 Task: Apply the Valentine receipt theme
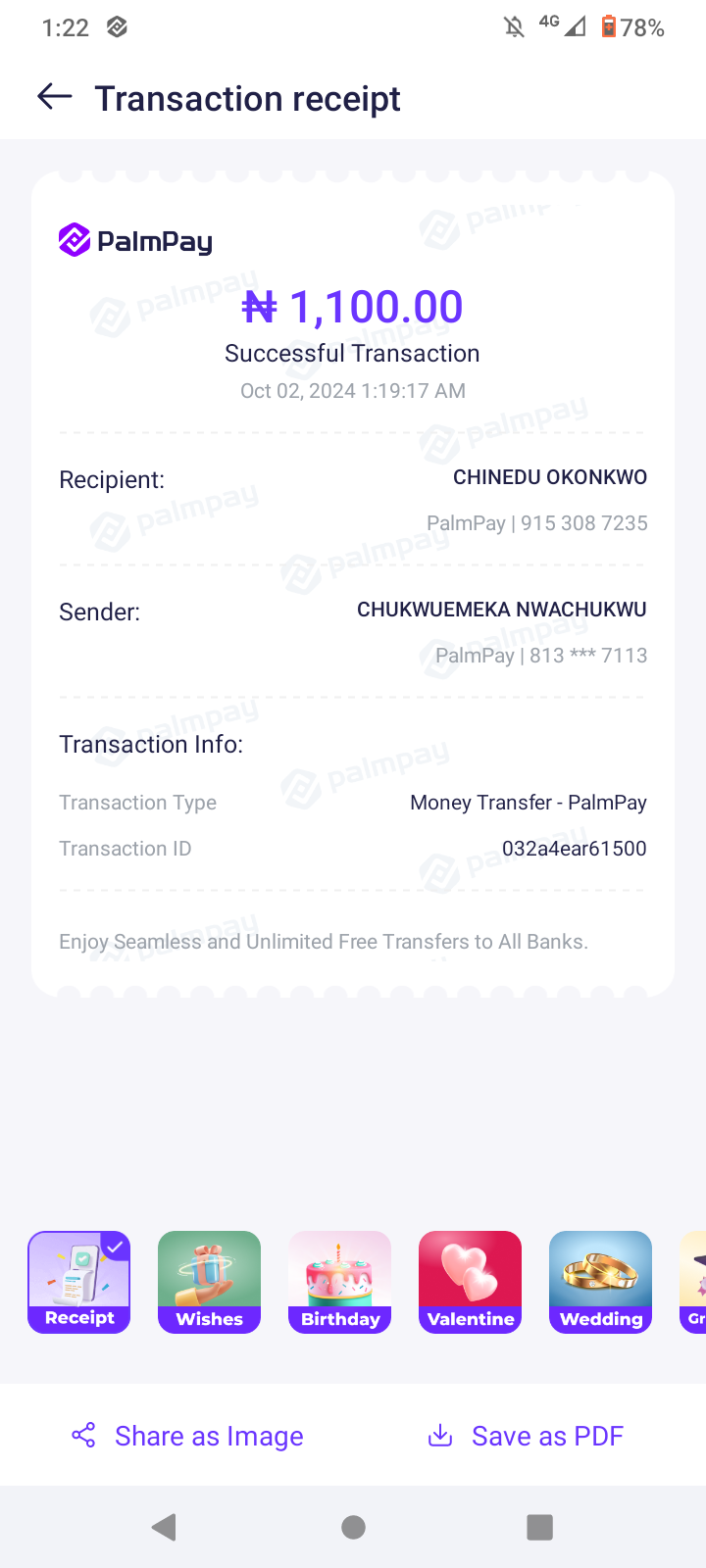[470, 1281]
